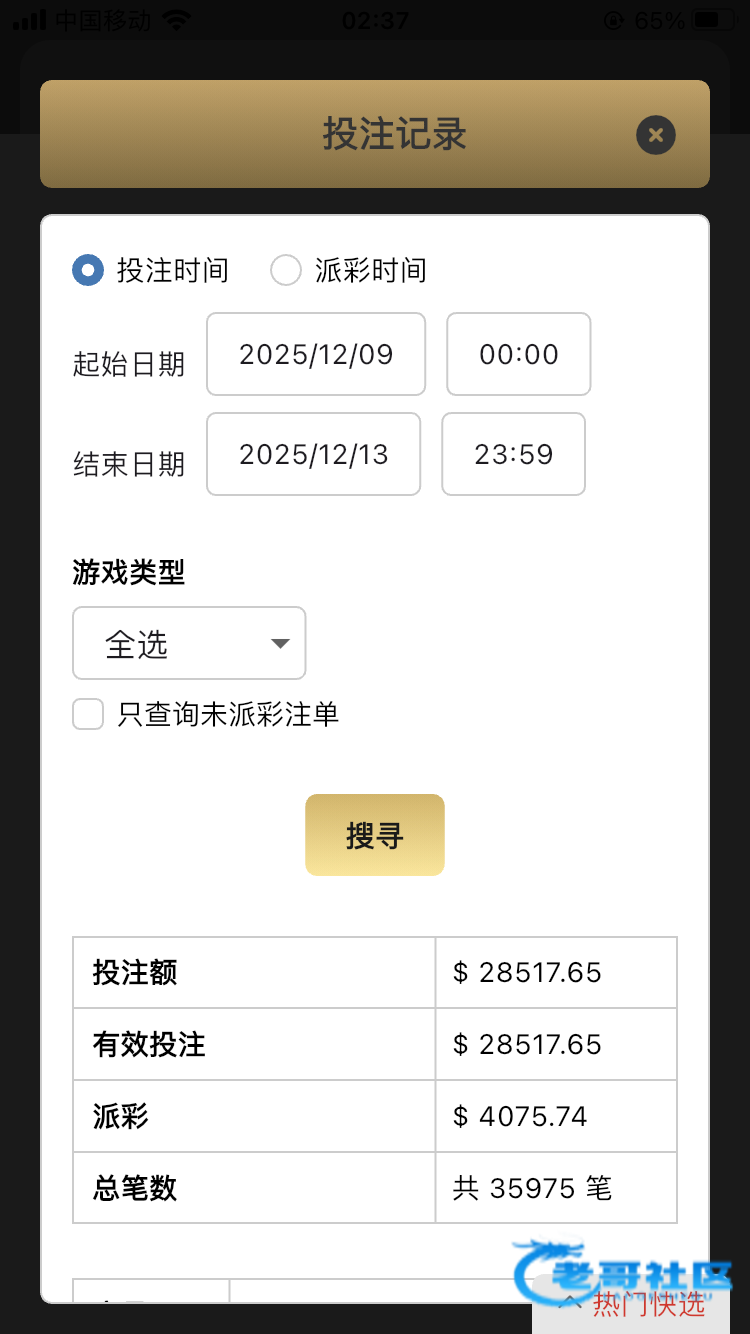
Task: Tap the 搜寻 search button
Action: point(375,835)
